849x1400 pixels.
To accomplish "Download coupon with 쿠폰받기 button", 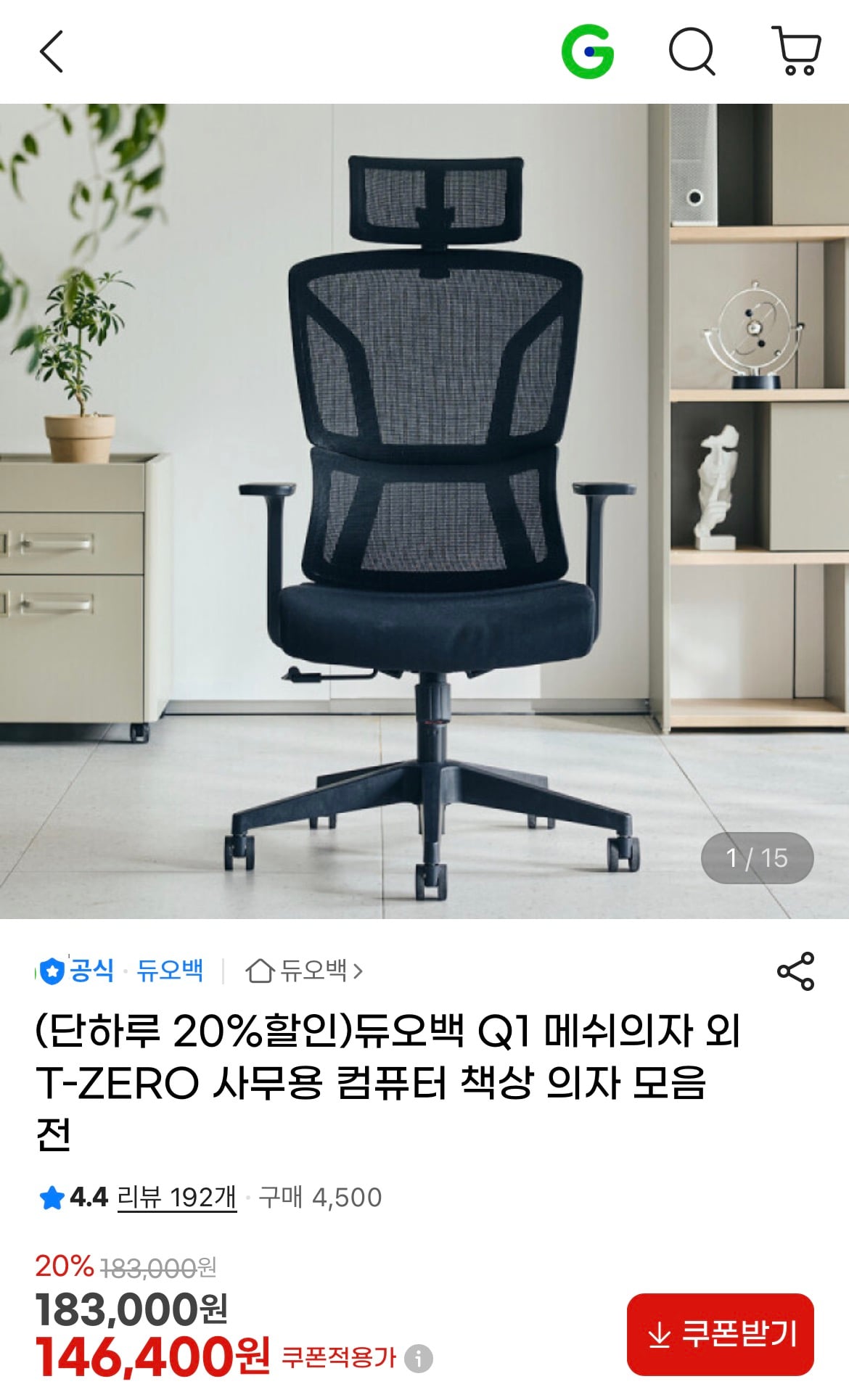I will pyautogui.click(x=720, y=1334).
